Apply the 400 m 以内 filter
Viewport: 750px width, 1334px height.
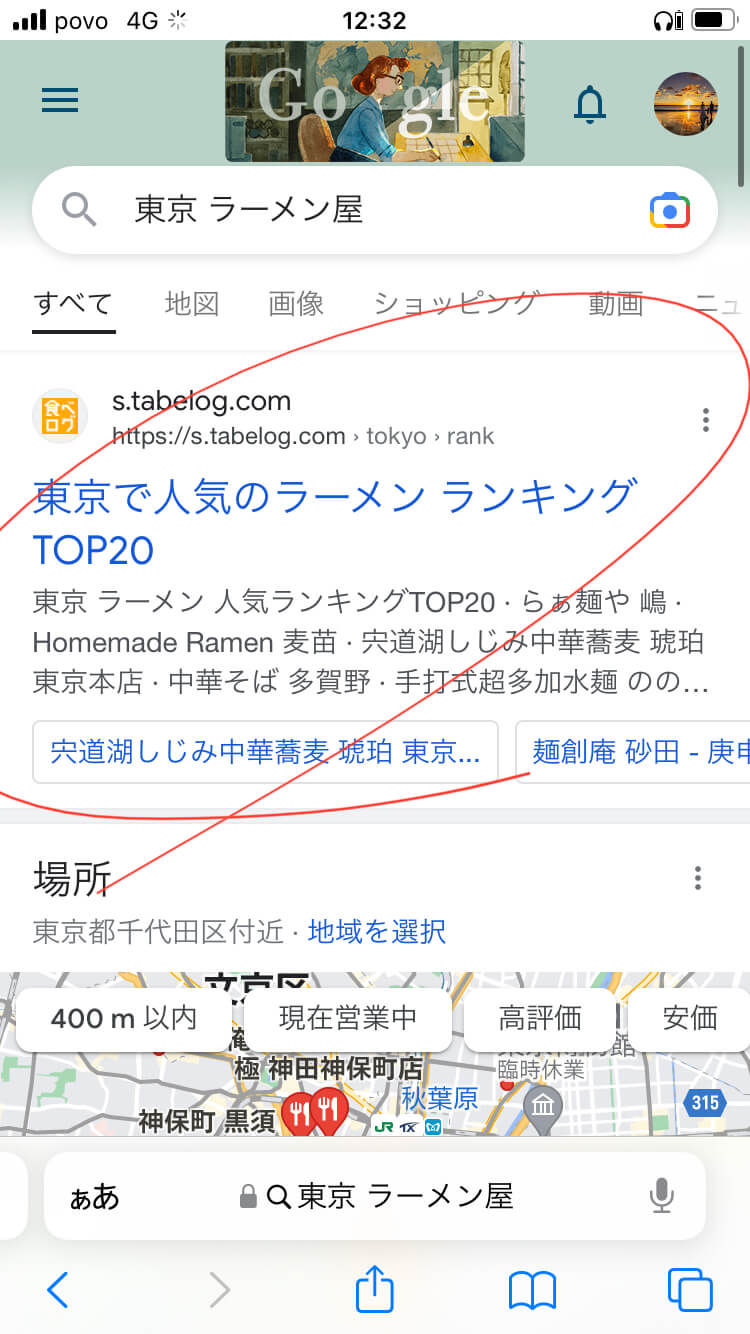click(x=124, y=1019)
